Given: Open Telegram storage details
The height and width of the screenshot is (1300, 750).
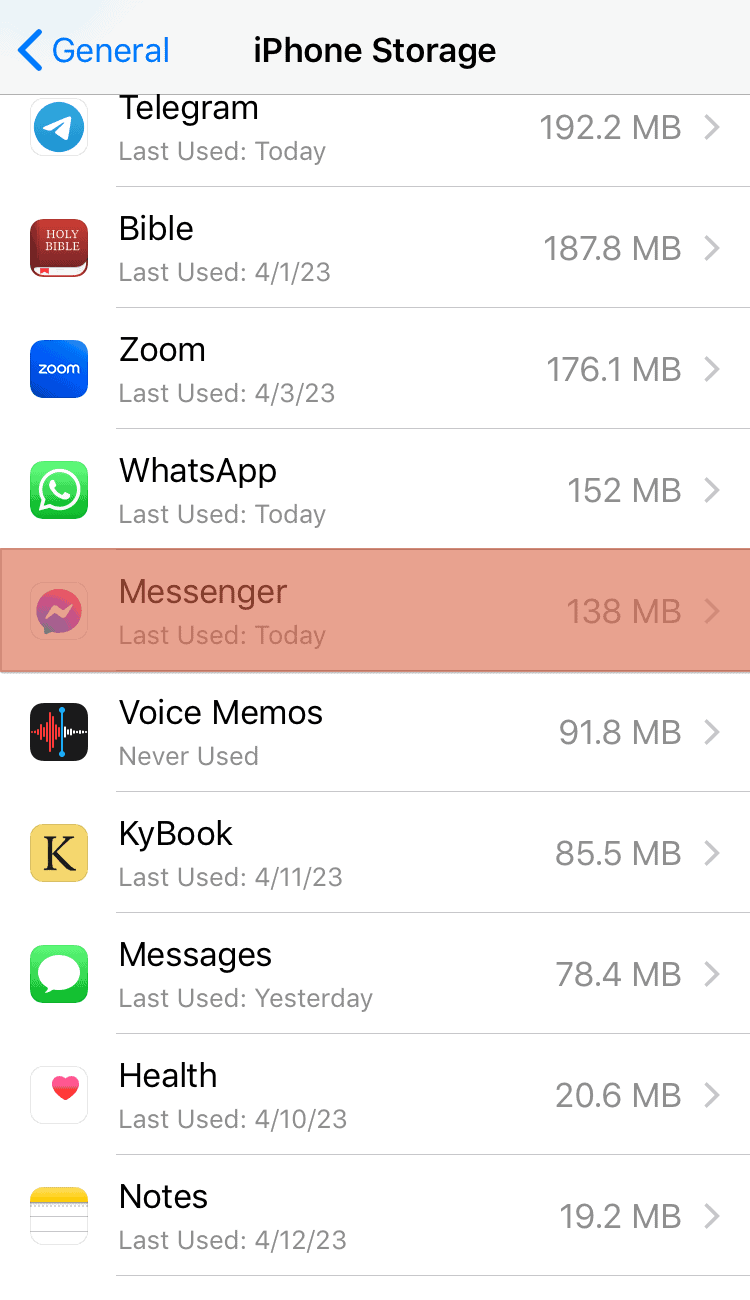Looking at the screenshot, I should coord(375,130).
